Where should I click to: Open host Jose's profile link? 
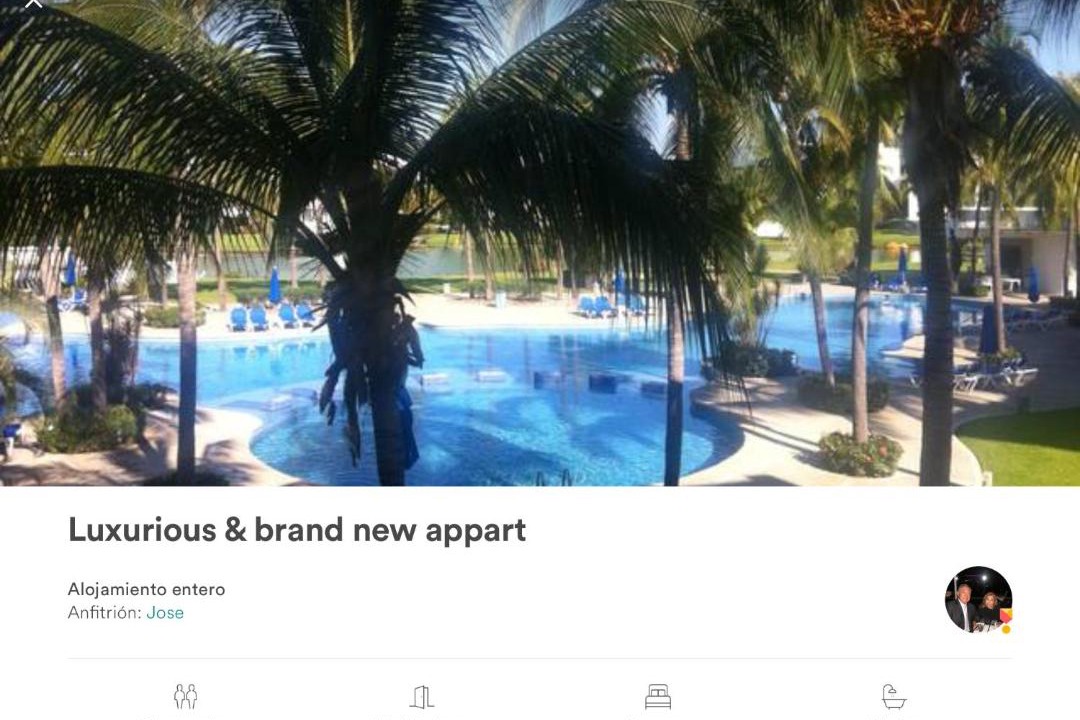coord(165,613)
